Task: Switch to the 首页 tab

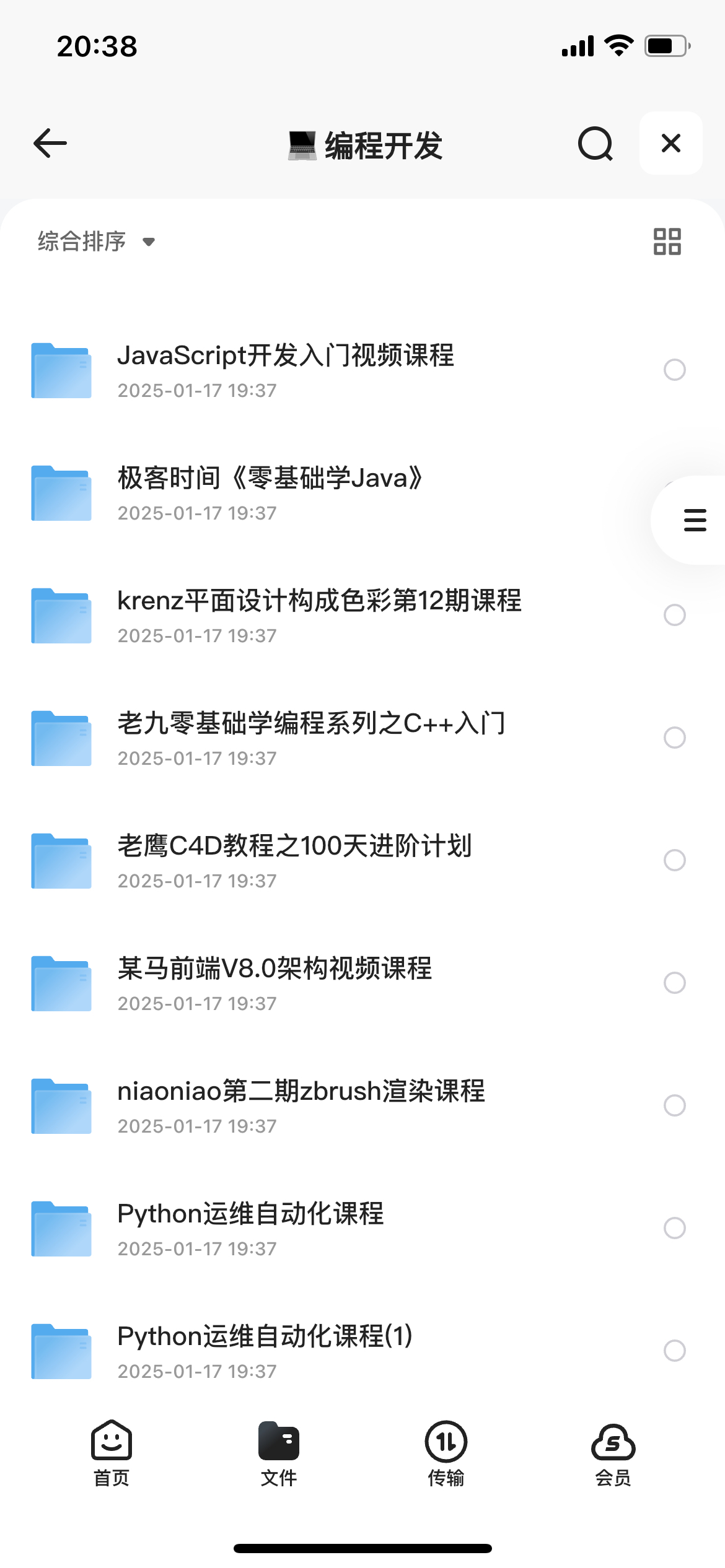Action: 112,1453
